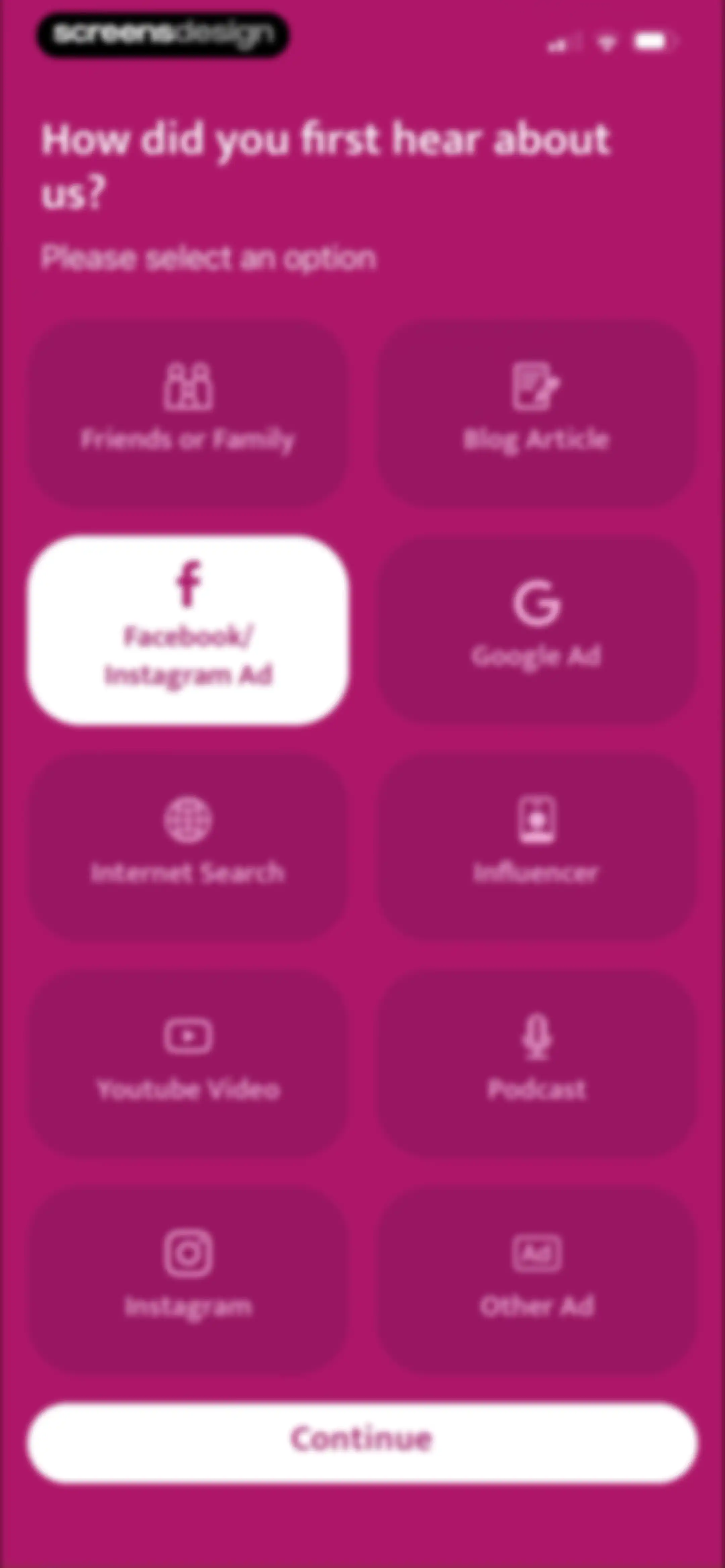
Task: Select the Other Ad option
Action: point(536,1280)
